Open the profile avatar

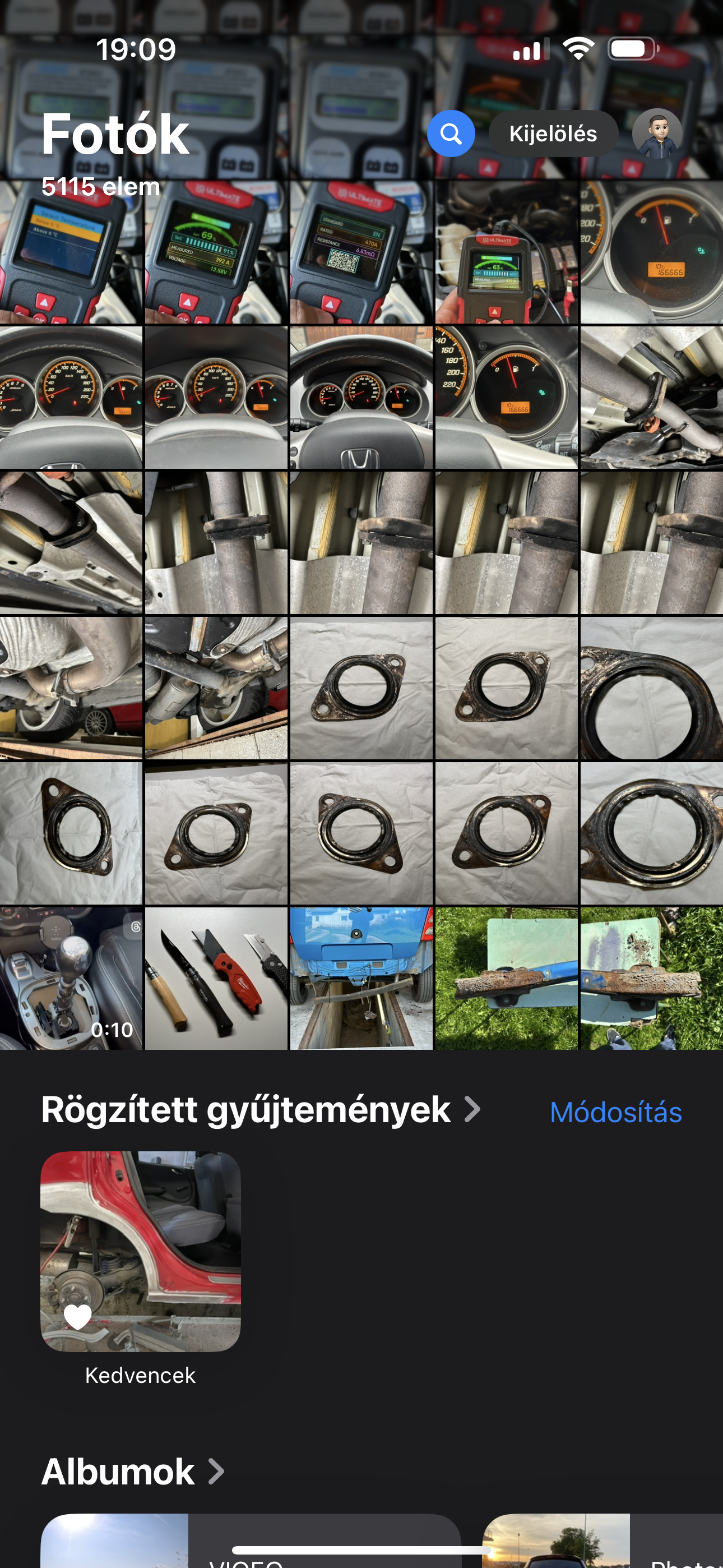pyautogui.click(x=657, y=133)
